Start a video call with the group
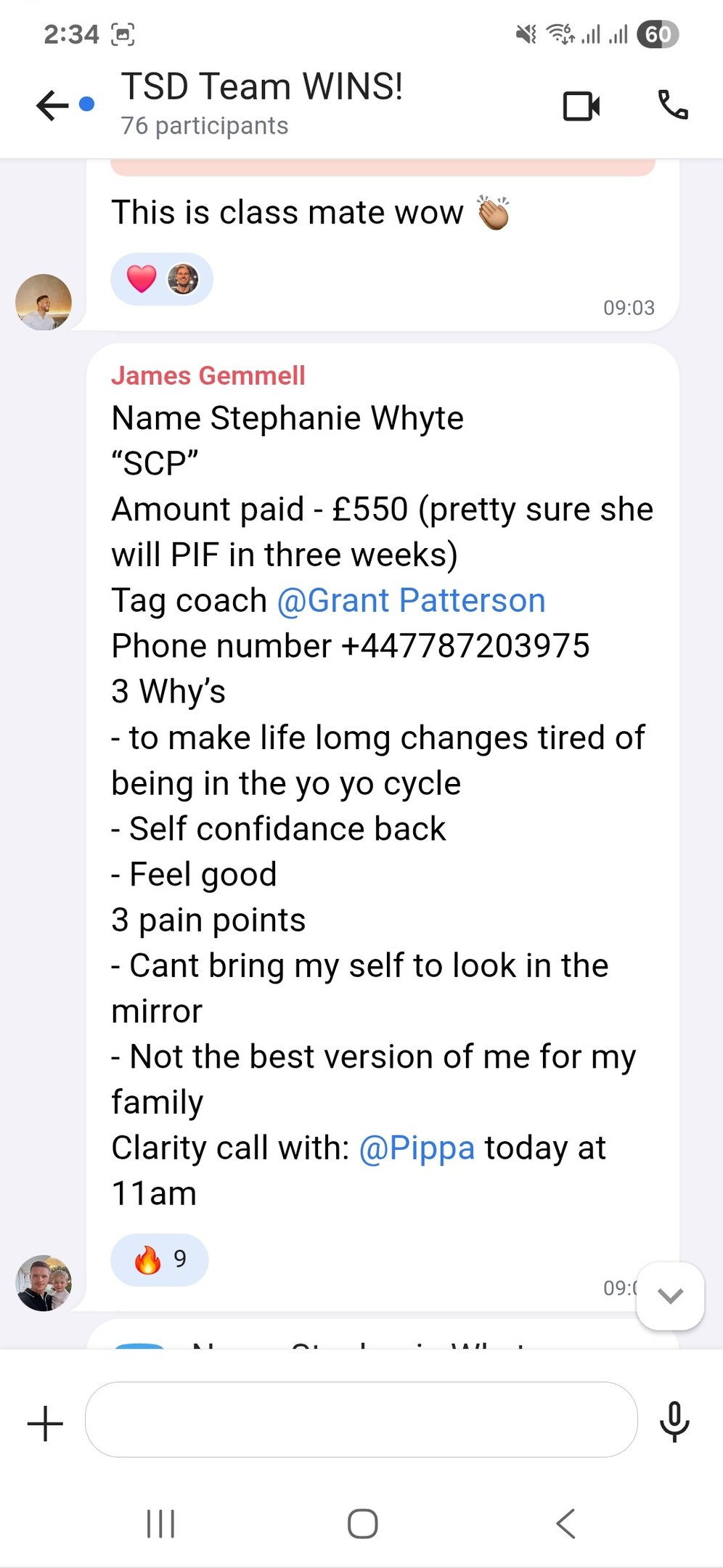The height and width of the screenshot is (1568, 723). [x=581, y=106]
